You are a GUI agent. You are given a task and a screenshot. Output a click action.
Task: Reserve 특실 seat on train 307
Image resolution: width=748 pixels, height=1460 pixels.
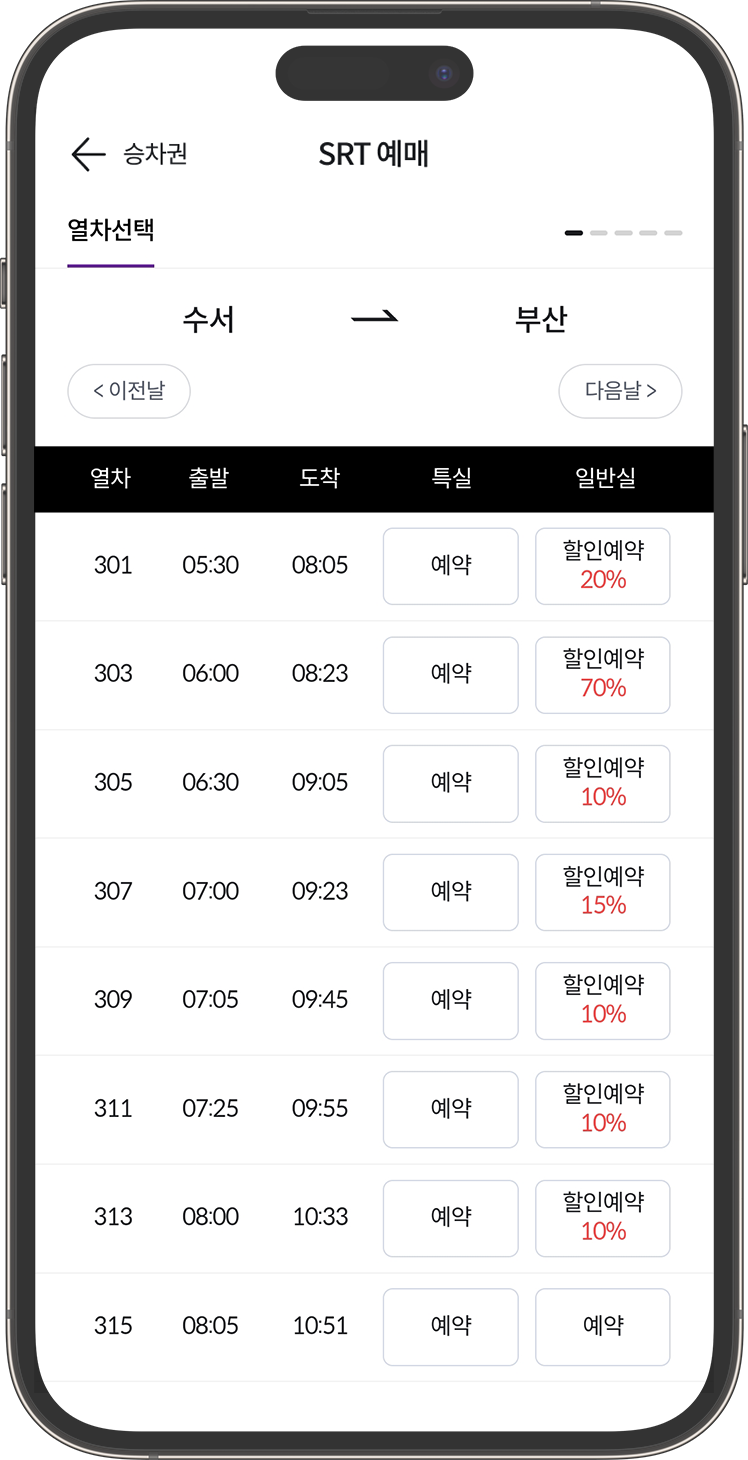(x=450, y=892)
